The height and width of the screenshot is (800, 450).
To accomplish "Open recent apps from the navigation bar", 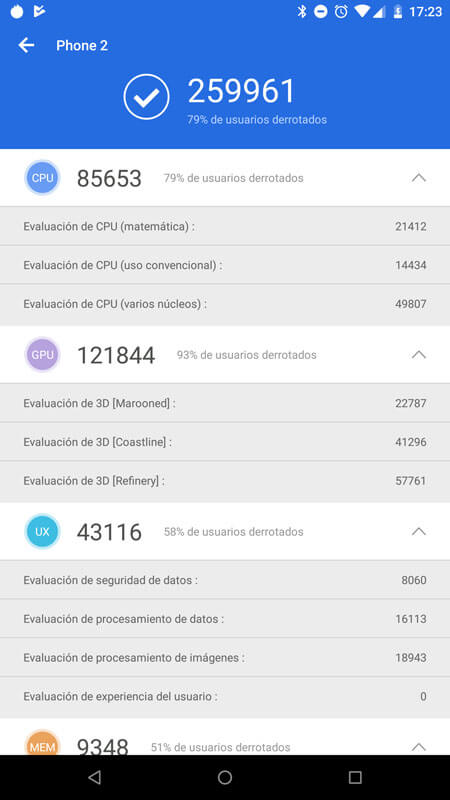I will click(355, 777).
